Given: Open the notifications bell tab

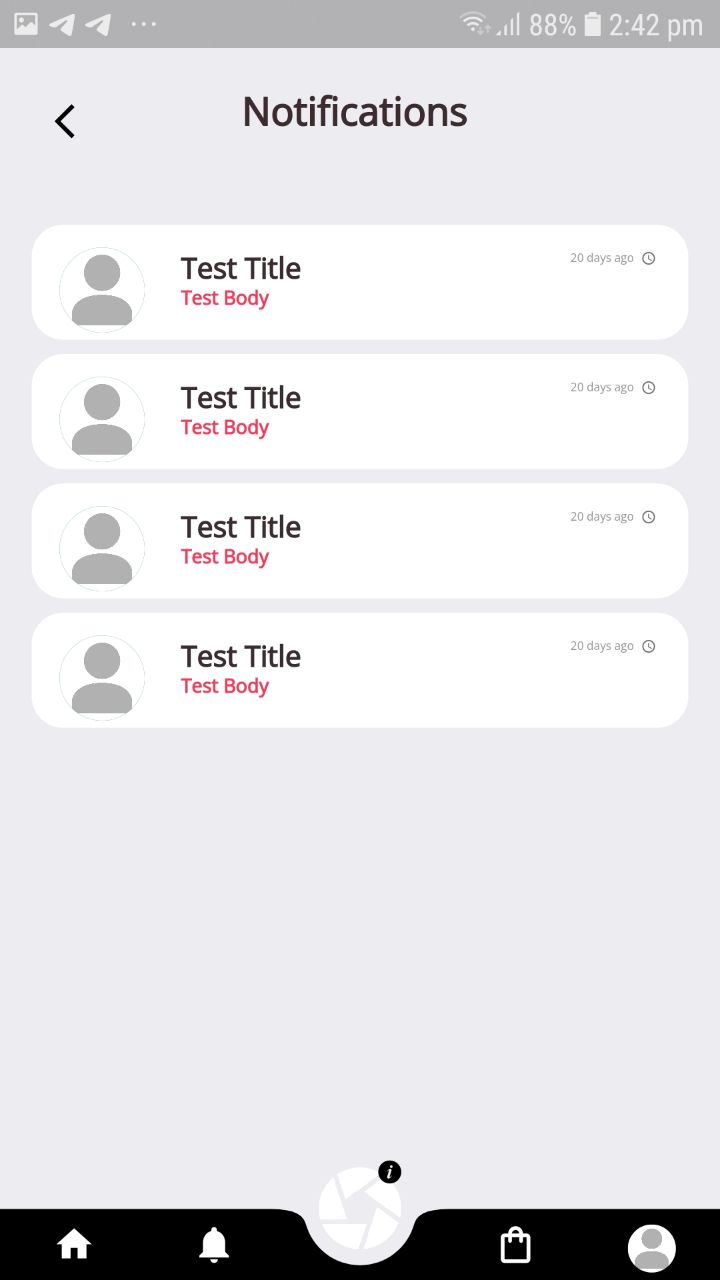Looking at the screenshot, I should [214, 1245].
